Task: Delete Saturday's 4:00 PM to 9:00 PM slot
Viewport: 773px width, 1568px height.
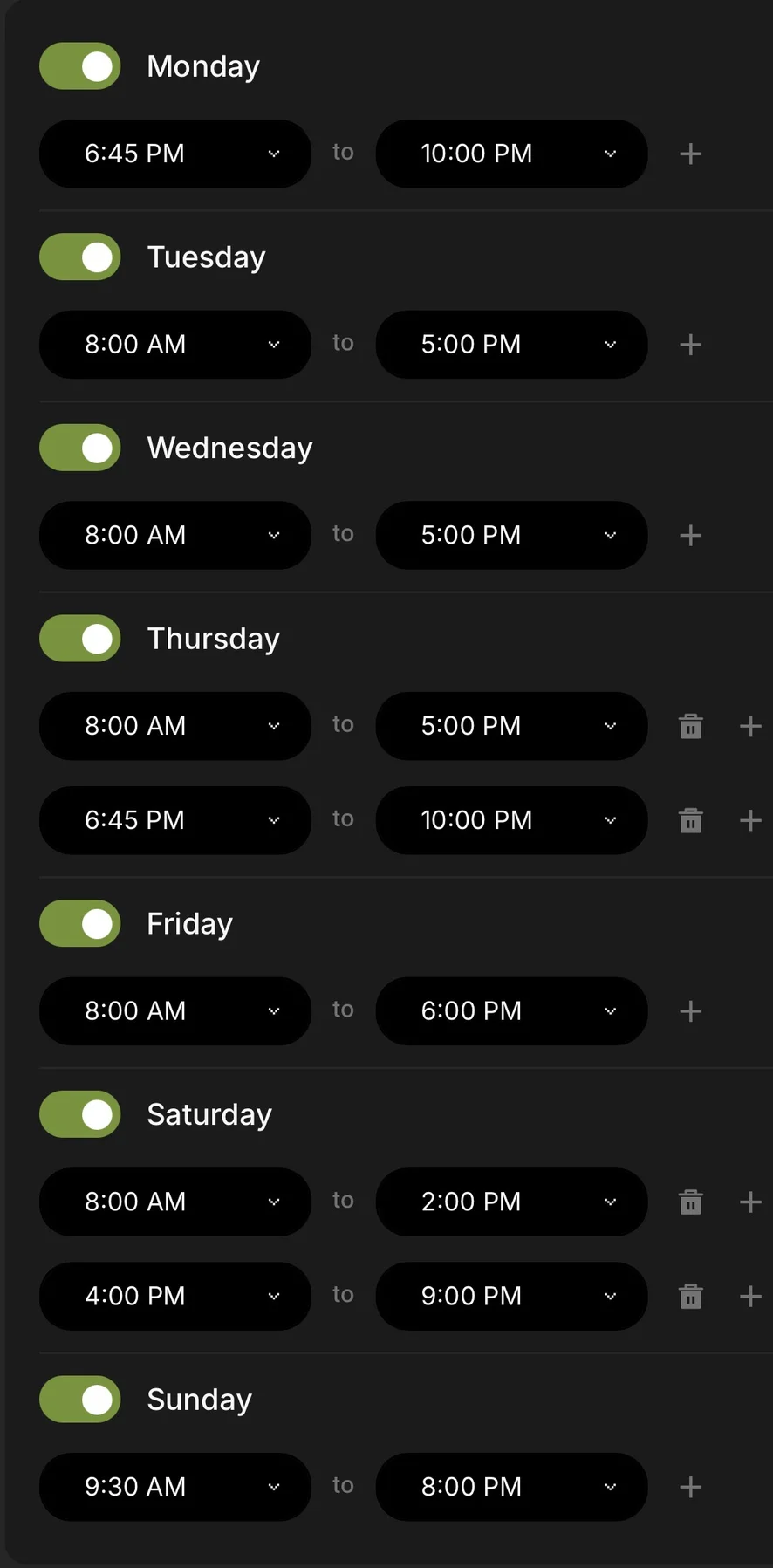Action: coord(691,1297)
